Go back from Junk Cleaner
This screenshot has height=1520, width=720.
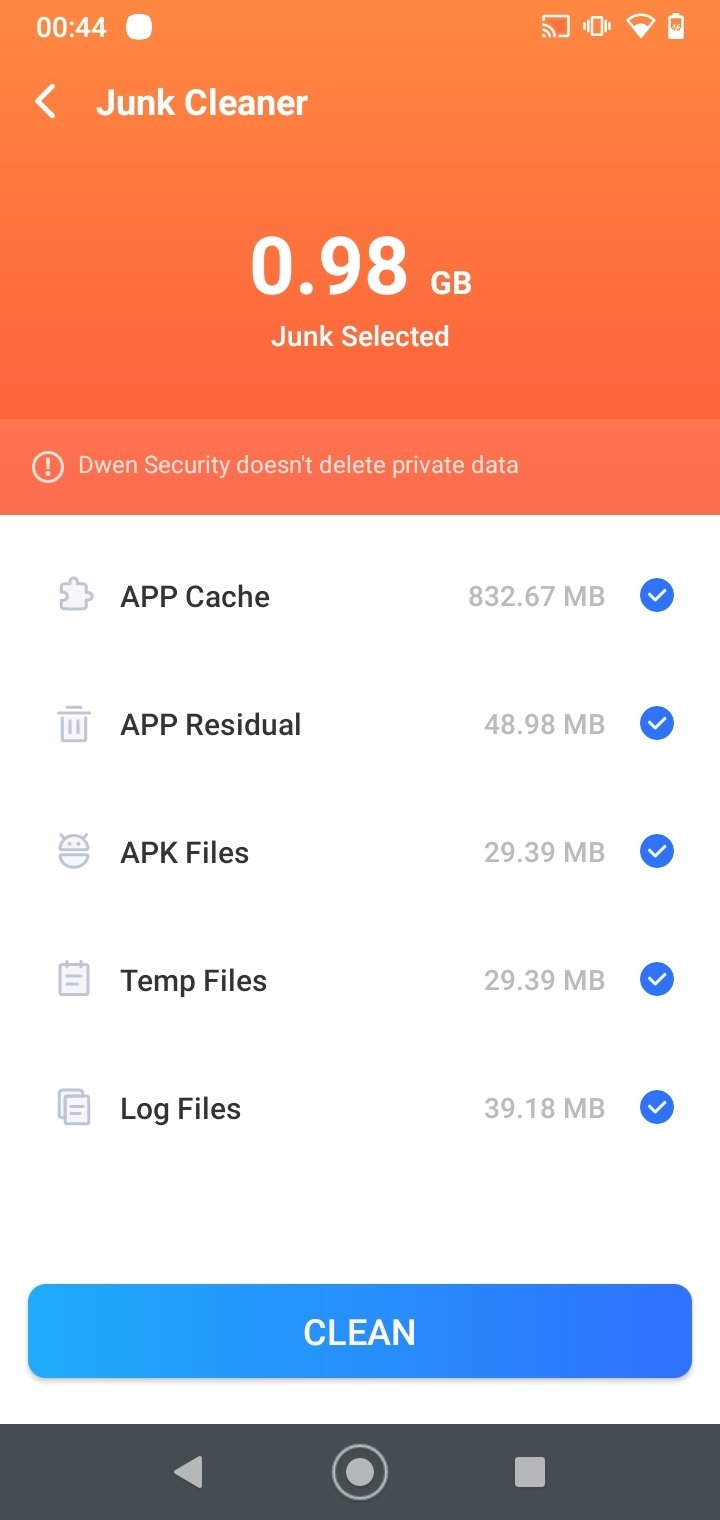pyautogui.click(x=45, y=102)
